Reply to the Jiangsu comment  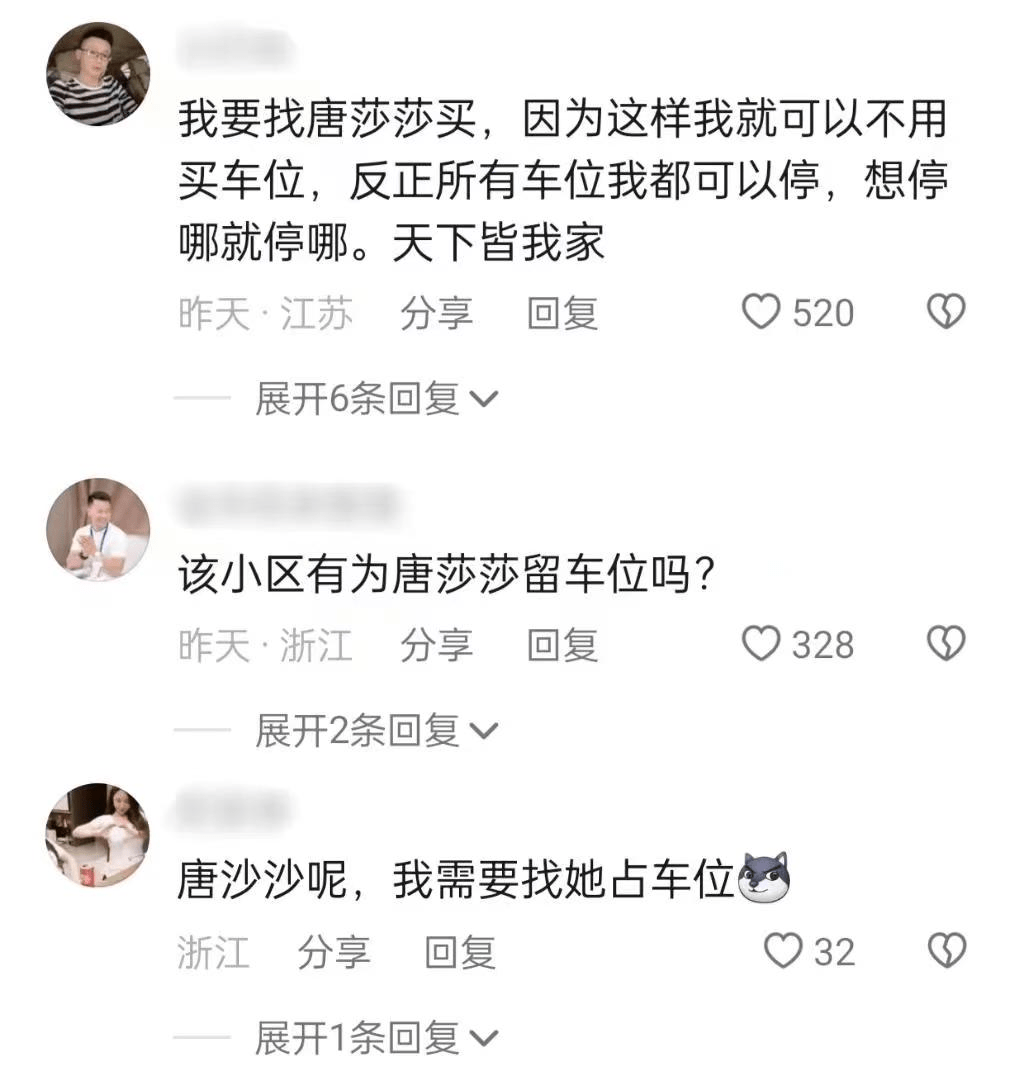click(x=562, y=314)
